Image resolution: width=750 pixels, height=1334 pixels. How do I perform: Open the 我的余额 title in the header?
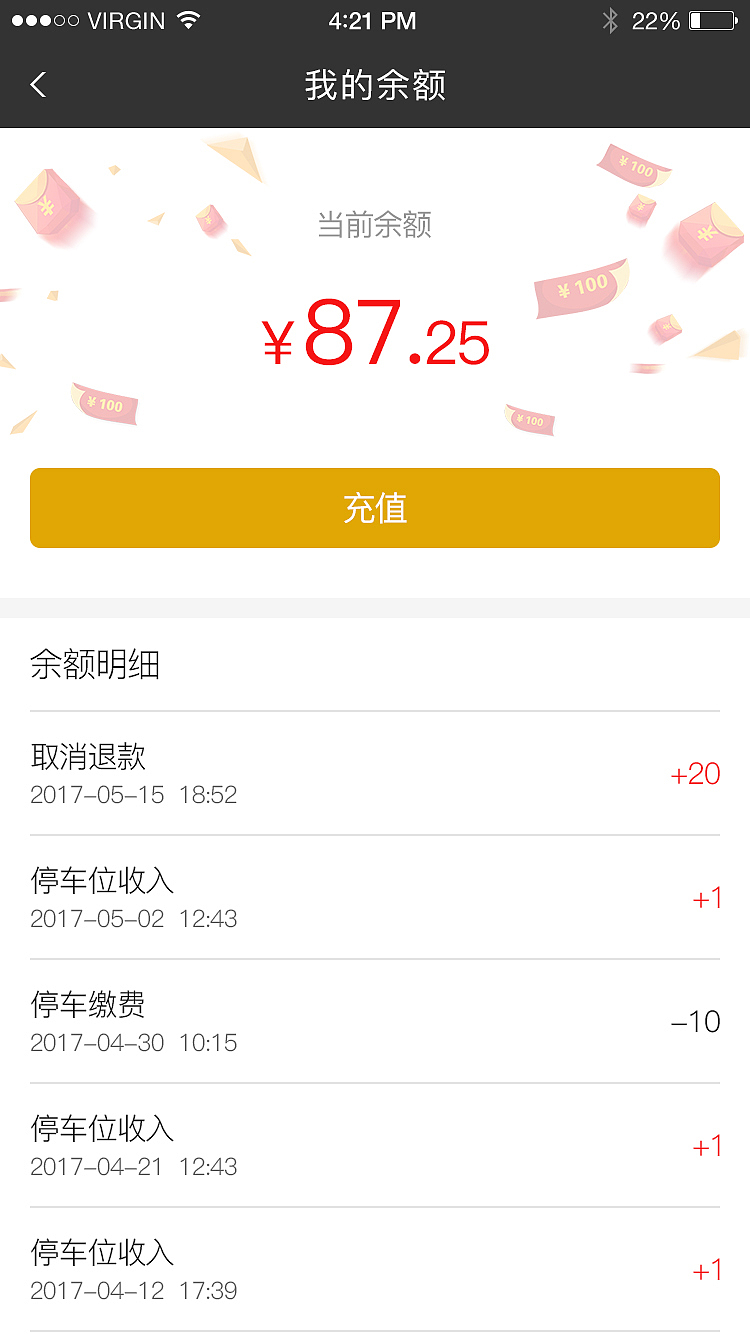[375, 85]
